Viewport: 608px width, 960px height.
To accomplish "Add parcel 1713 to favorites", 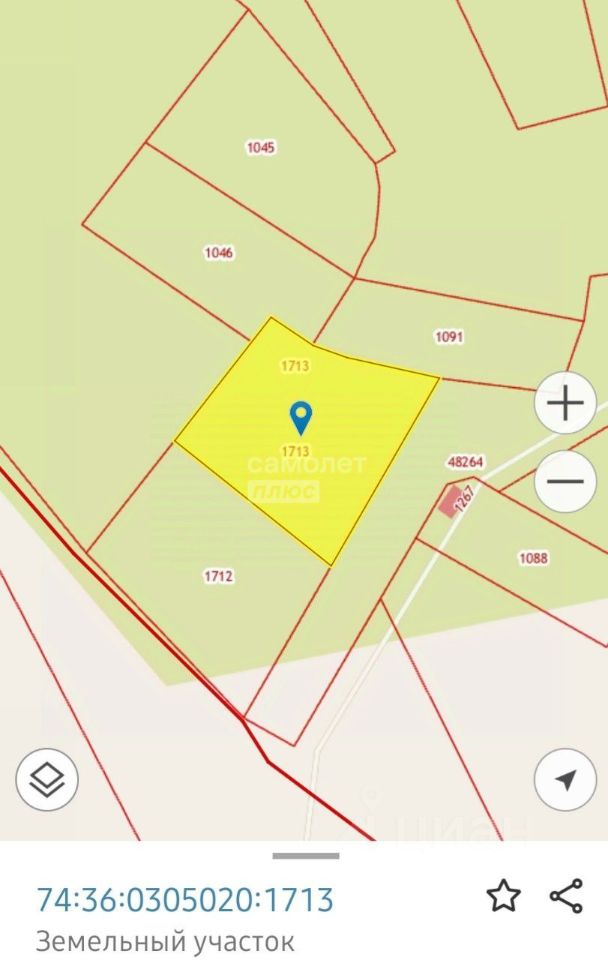I will coord(503,896).
